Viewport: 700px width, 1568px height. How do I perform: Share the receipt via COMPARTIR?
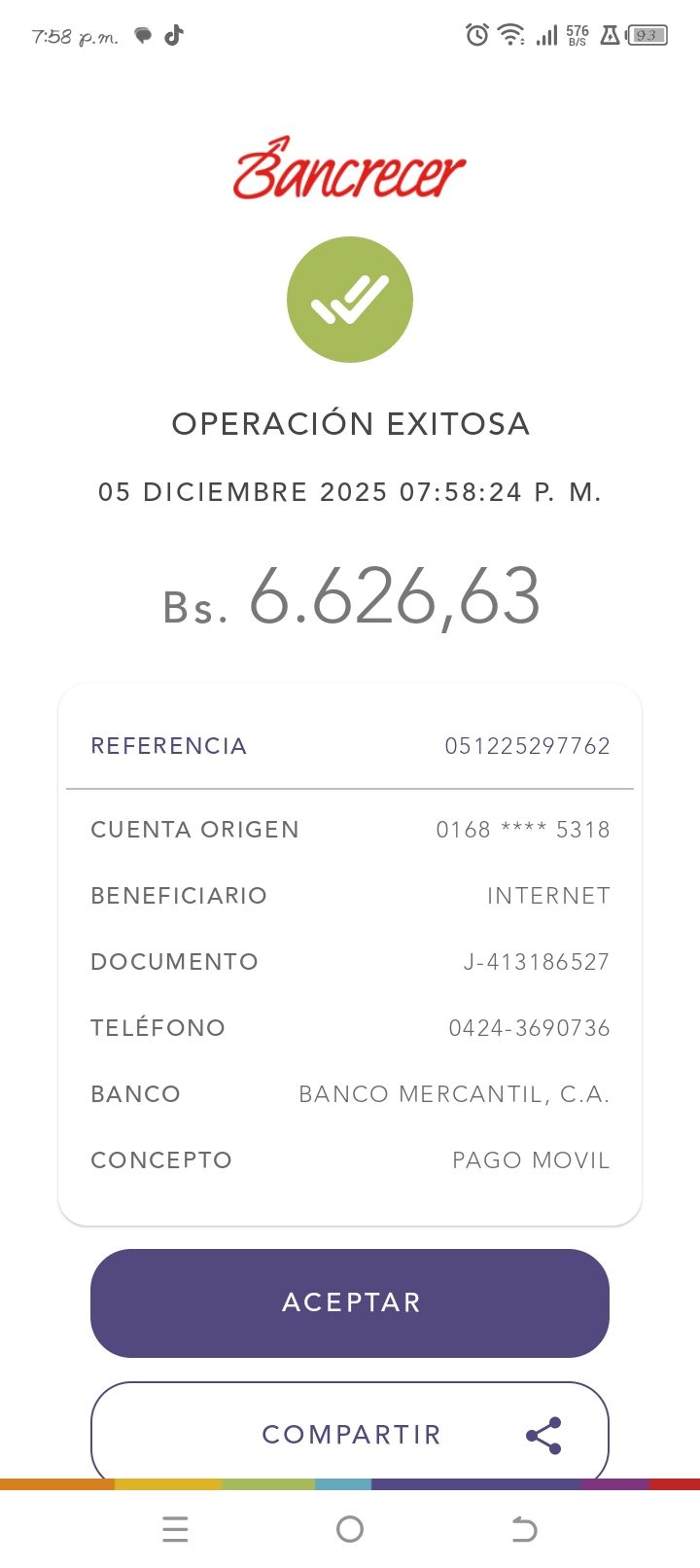350,1433
